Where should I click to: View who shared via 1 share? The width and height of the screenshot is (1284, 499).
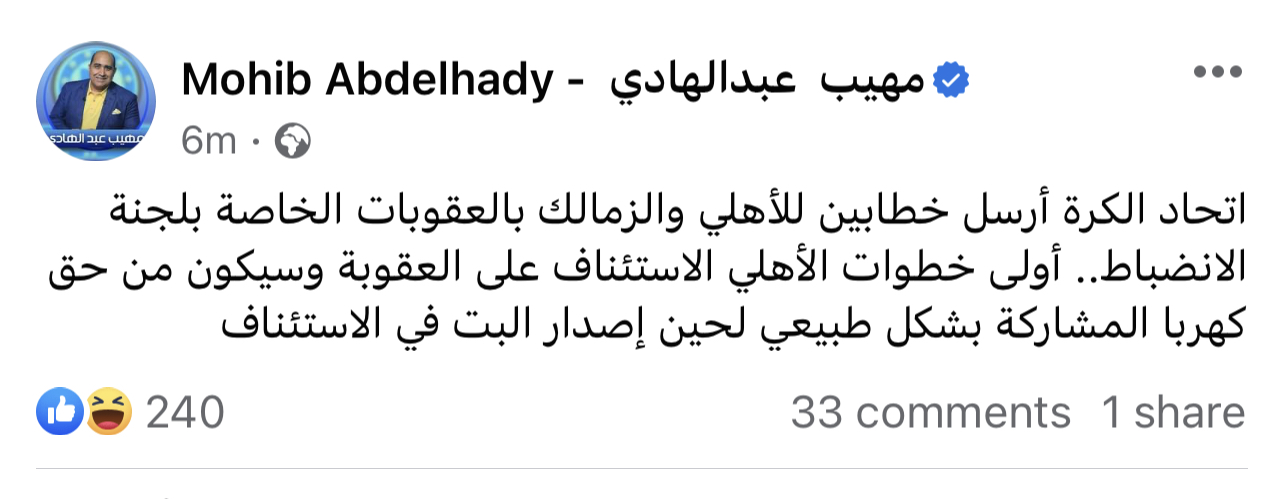tap(1173, 412)
